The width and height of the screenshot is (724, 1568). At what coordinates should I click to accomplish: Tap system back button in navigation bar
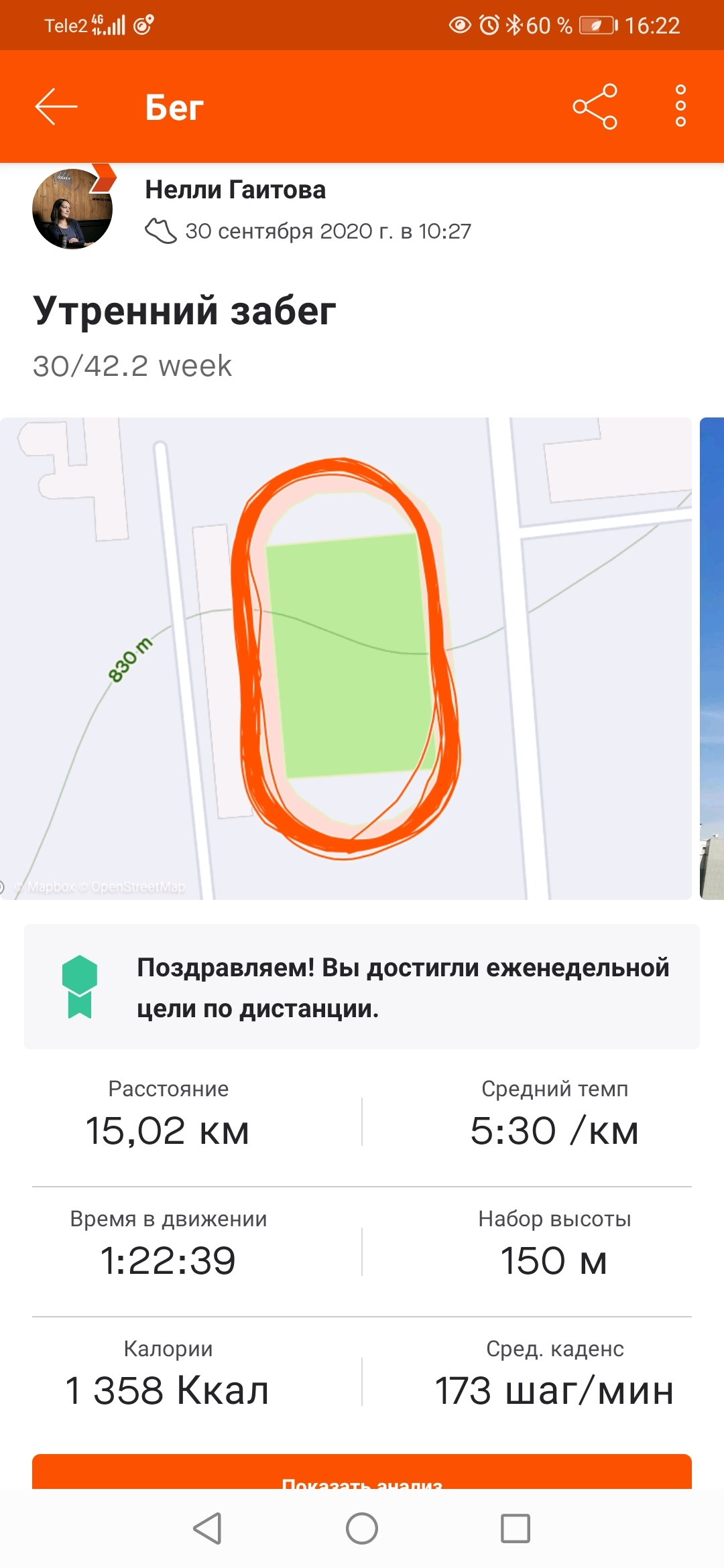point(207,1528)
